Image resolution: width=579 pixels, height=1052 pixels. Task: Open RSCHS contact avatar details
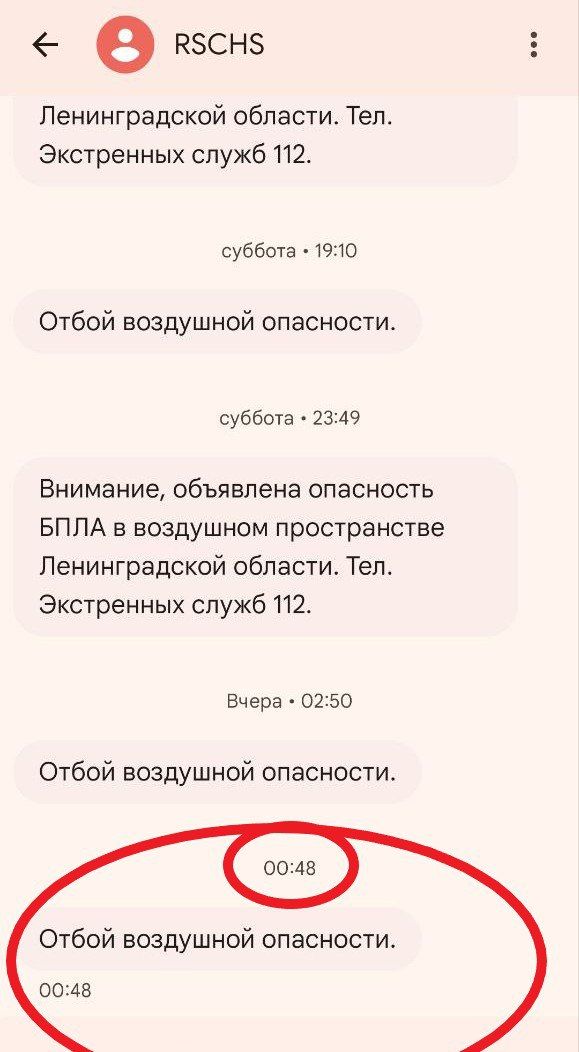coord(125,44)
